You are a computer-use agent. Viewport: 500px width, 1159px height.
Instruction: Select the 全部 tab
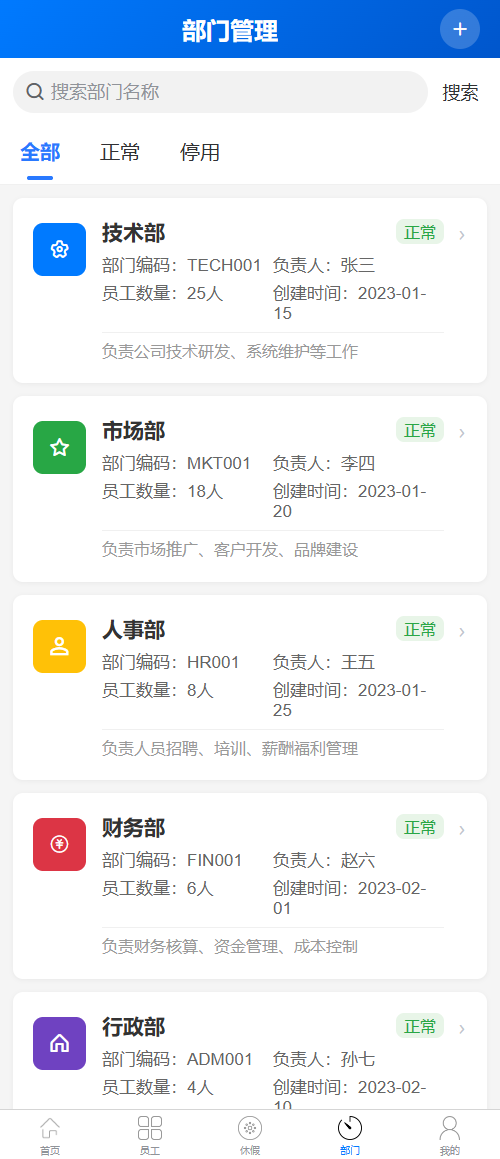40,153
